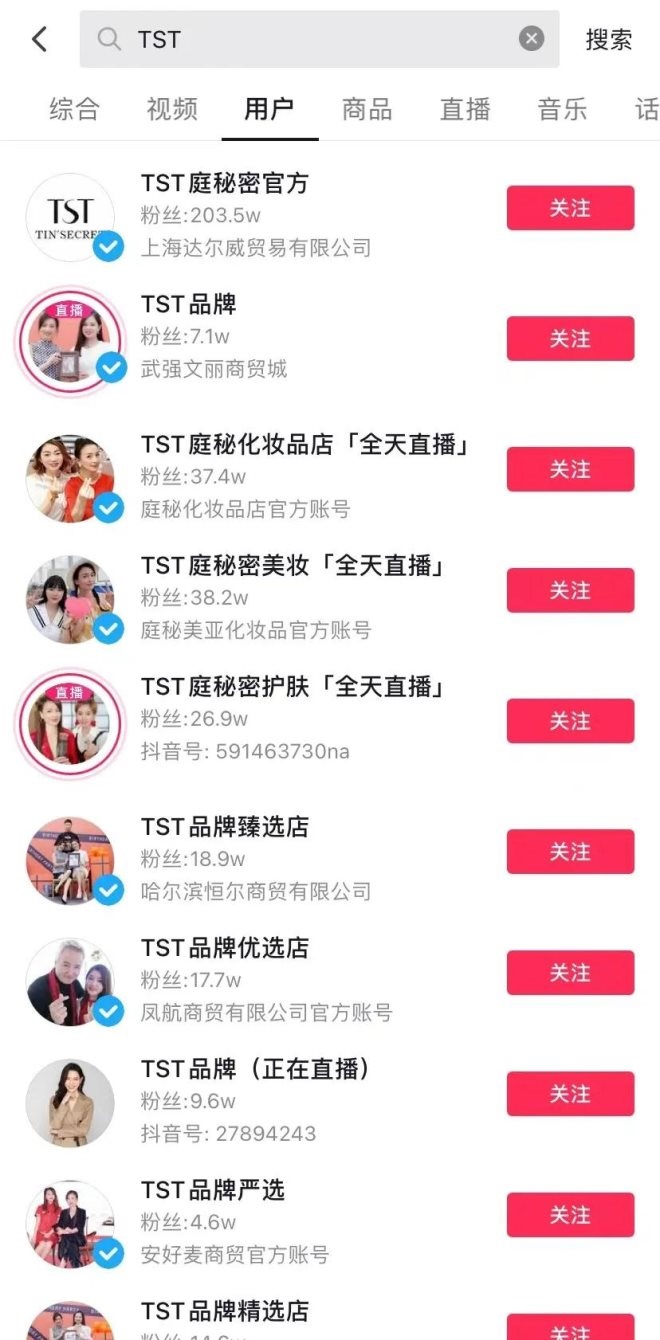Switch to the 综合 tab
Viewport: 660px width, 1340px height.
click(x=75, y=109)
